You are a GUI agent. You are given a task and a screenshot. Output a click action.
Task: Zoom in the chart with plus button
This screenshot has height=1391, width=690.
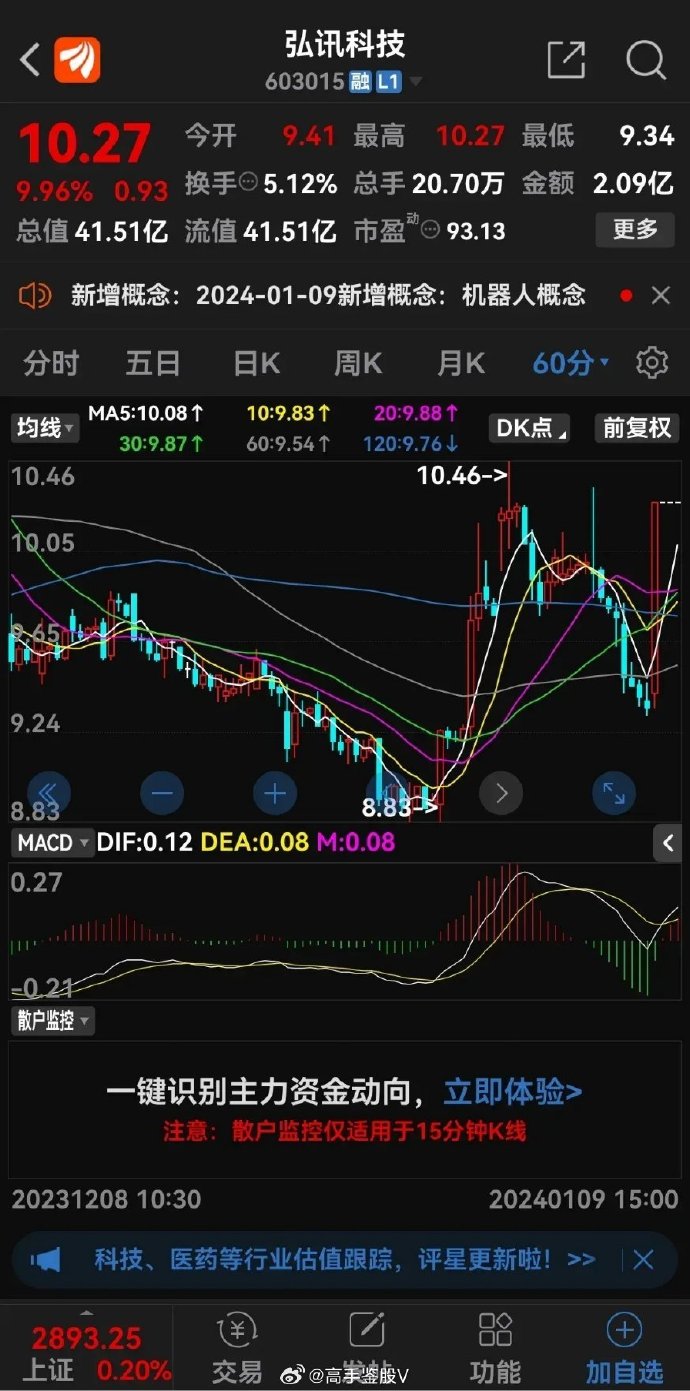click(x=275, y=794)
